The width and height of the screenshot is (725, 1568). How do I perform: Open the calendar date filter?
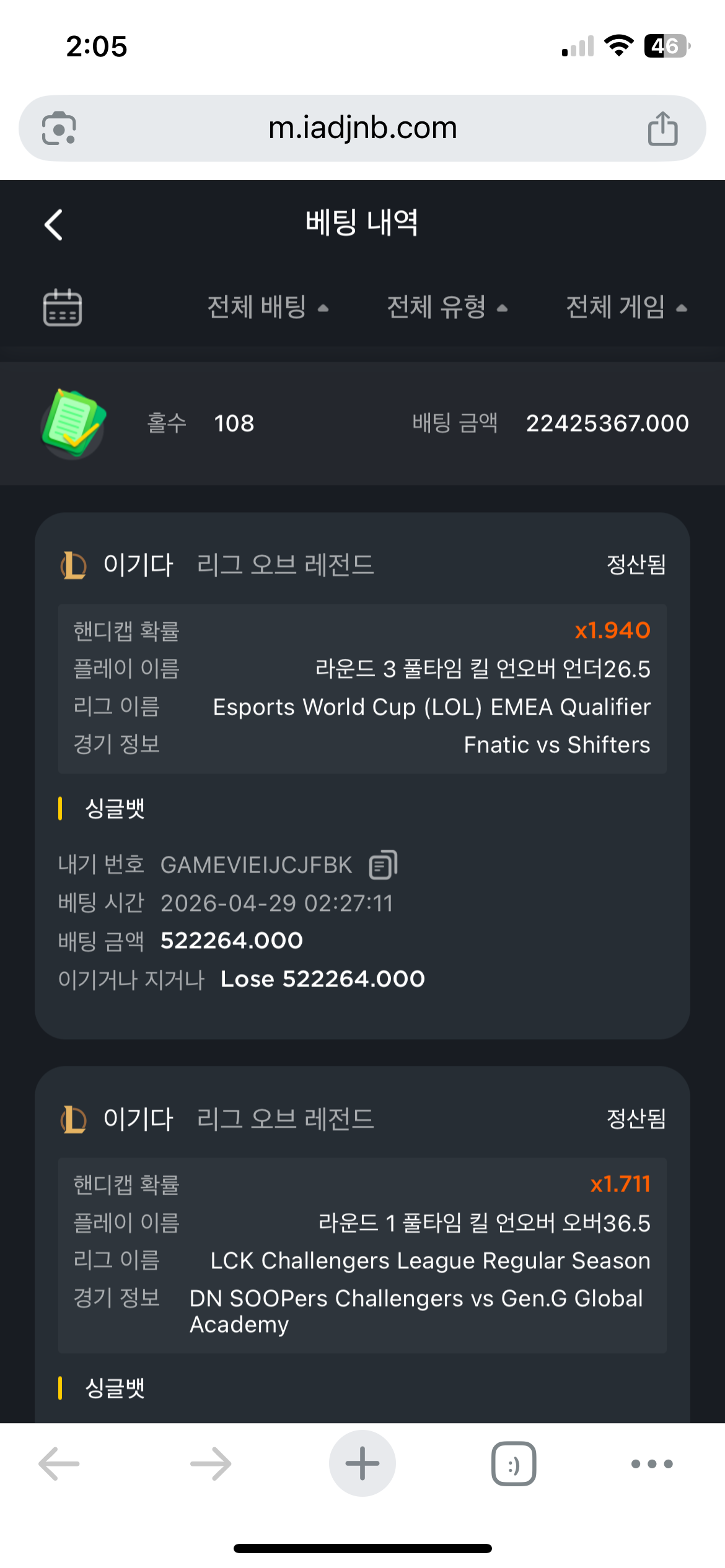tap(62, 307)
